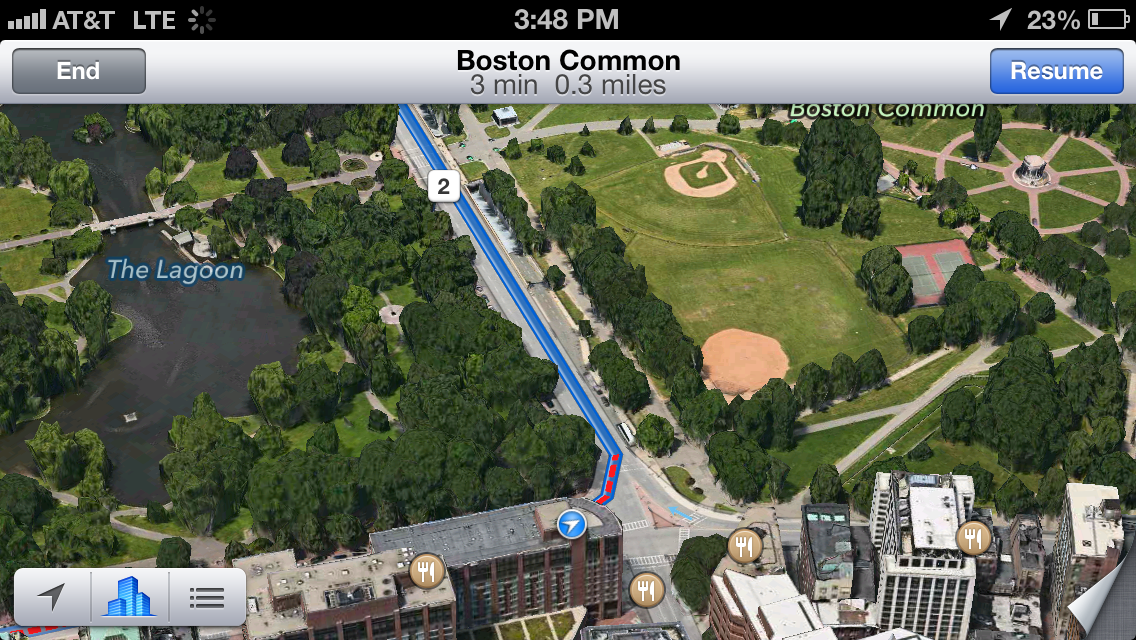Toggle the 3D buildings view
The image size is (1136, 640).
point(130,598)
